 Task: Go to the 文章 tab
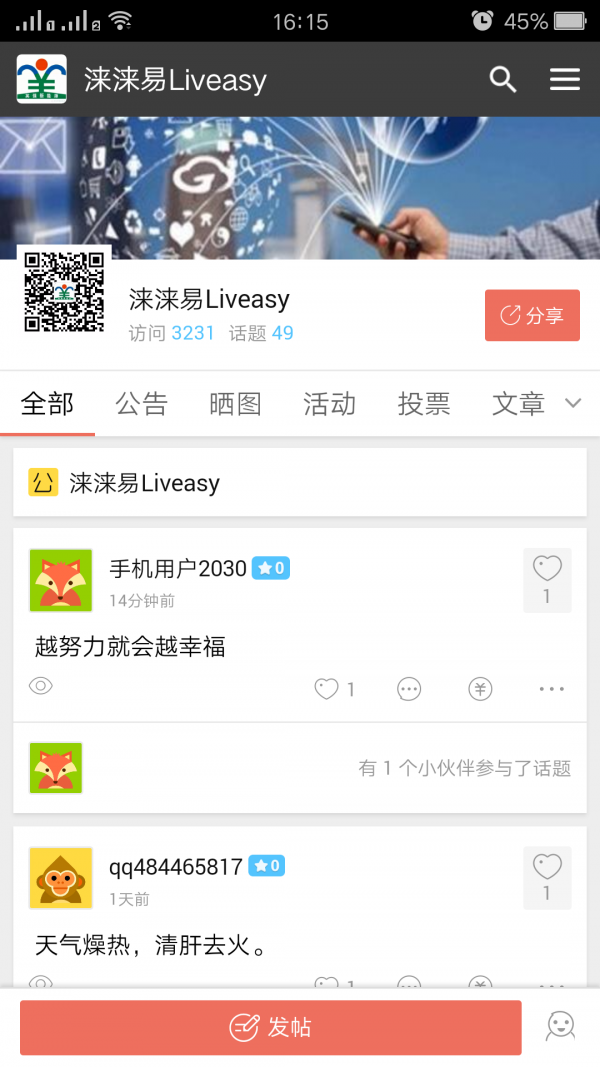pyautogui.click(x=518, y=404)
